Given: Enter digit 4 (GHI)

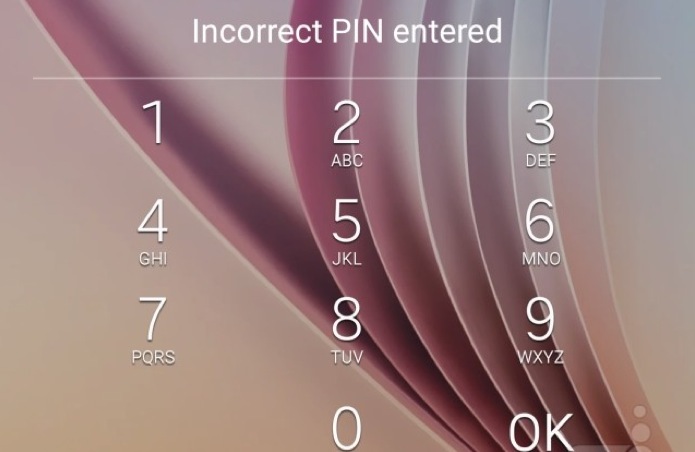Looking at the screenshot, I should pos(153,230).
